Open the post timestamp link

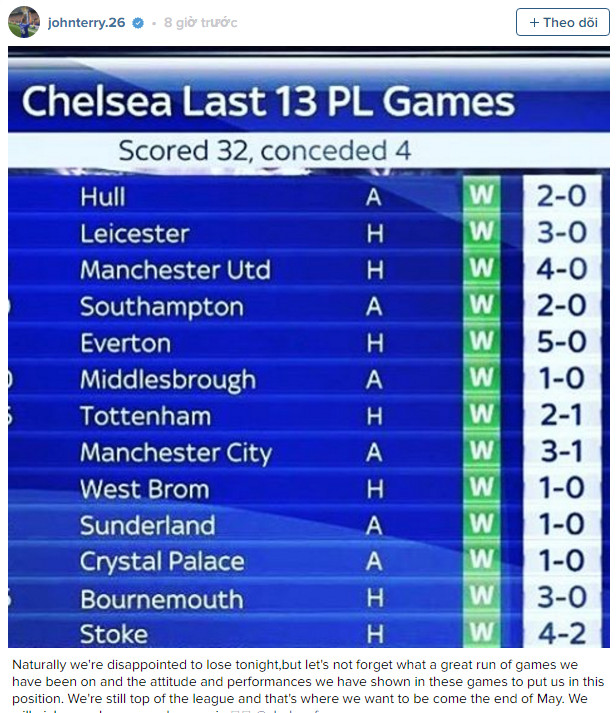tap(201, 22)
